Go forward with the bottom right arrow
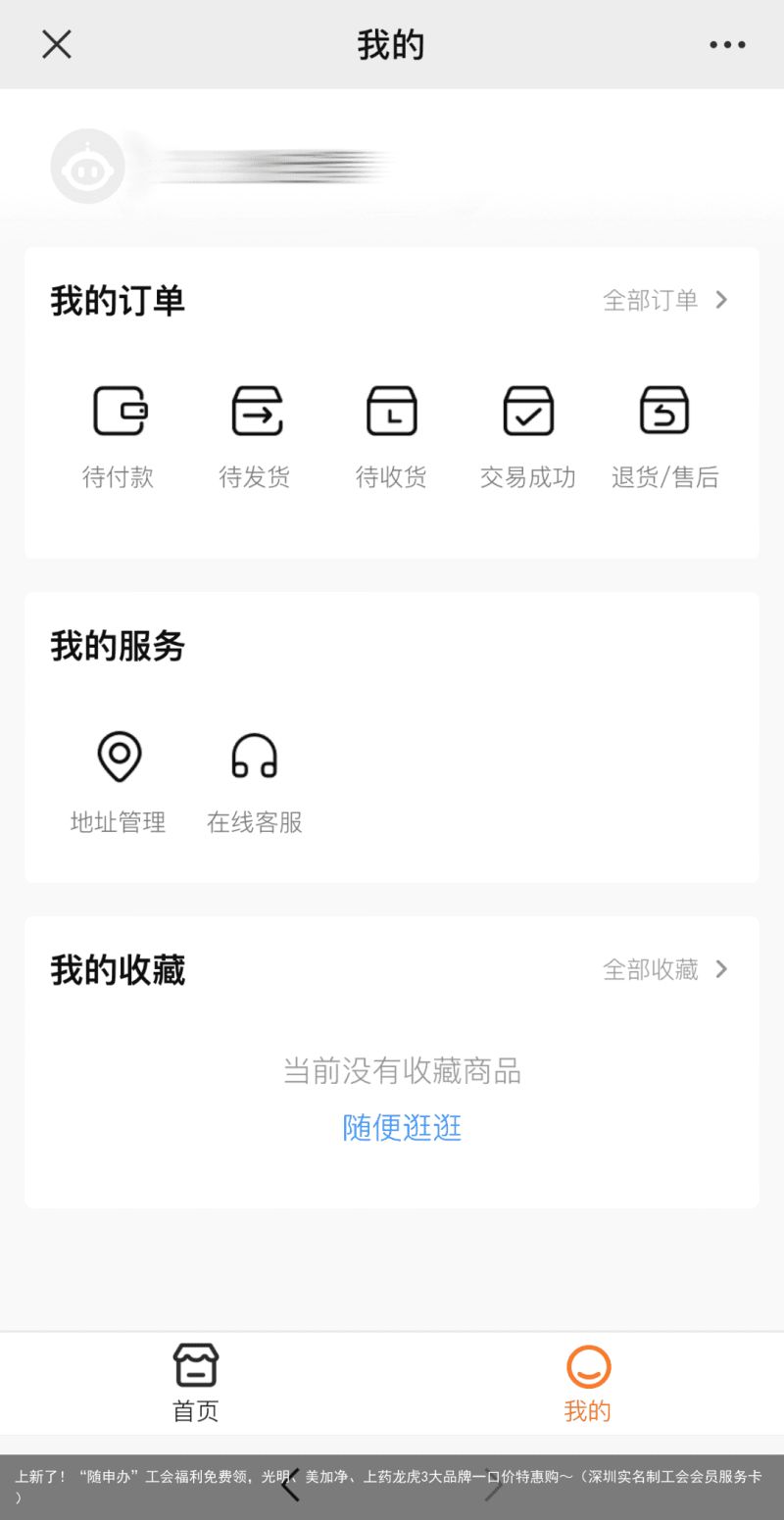 (493, 1486)
